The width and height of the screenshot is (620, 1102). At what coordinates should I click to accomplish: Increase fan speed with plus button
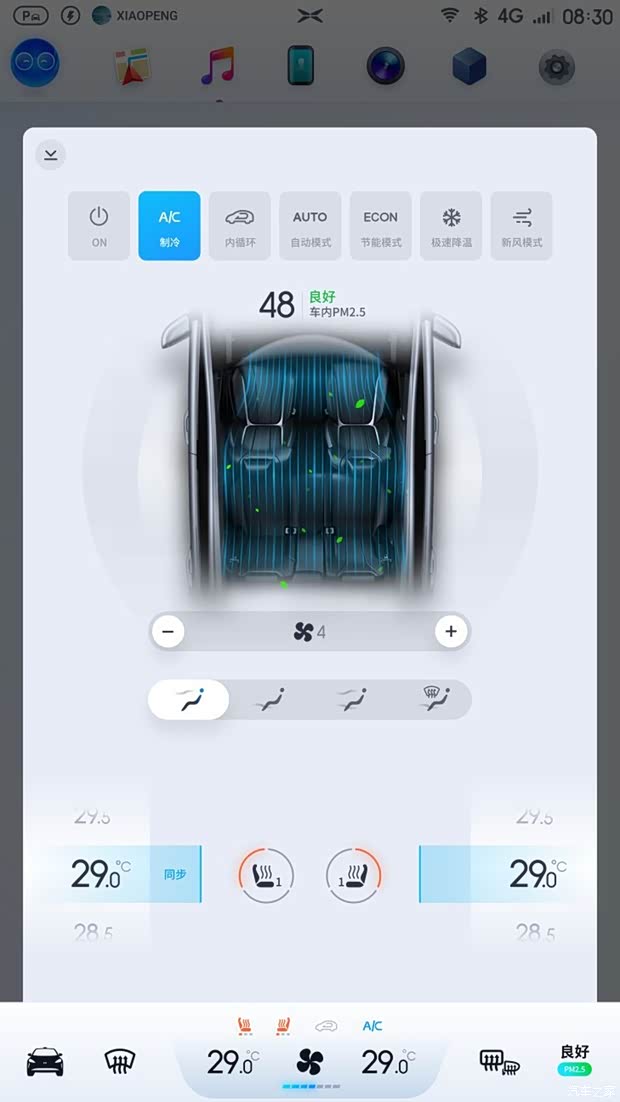451,631
